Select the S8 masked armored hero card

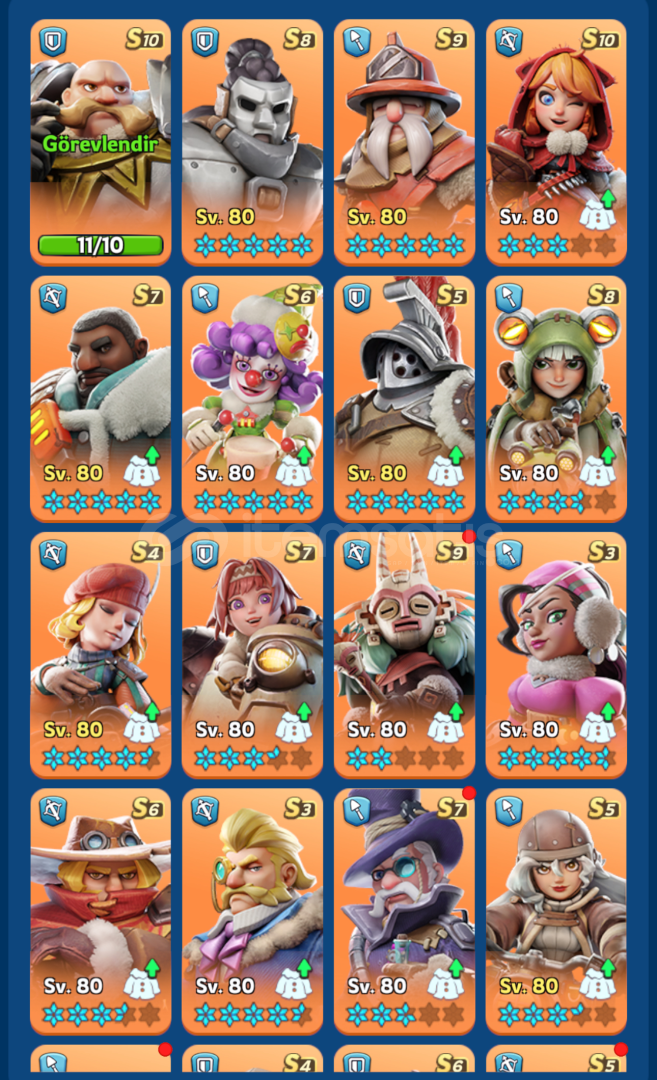pos(252,143)
